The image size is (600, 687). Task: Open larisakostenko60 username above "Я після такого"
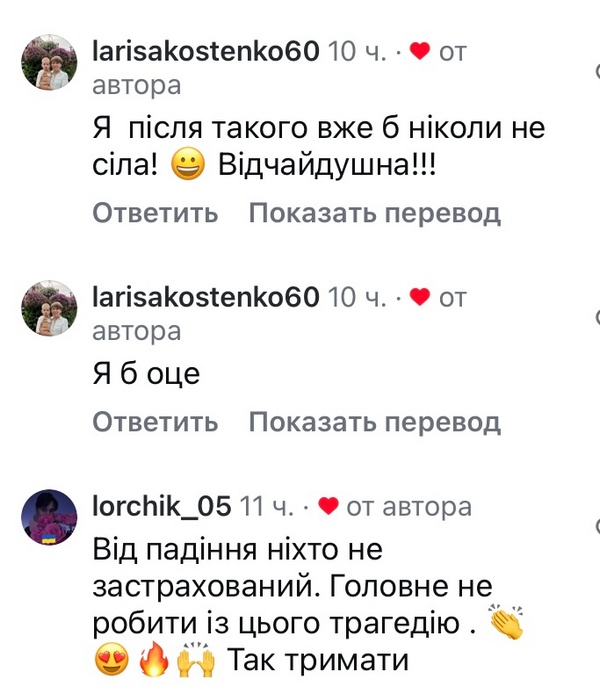point(205,51)
